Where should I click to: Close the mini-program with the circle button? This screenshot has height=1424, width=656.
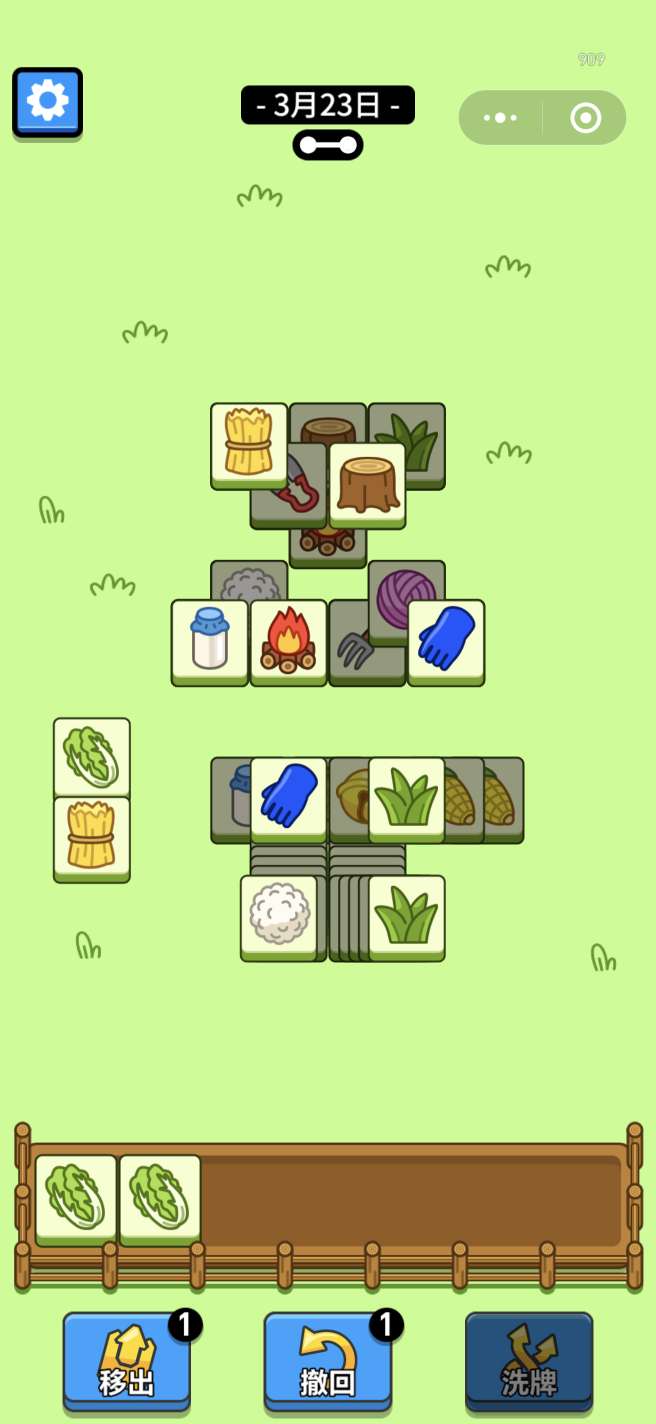click(x=585, y=118)
